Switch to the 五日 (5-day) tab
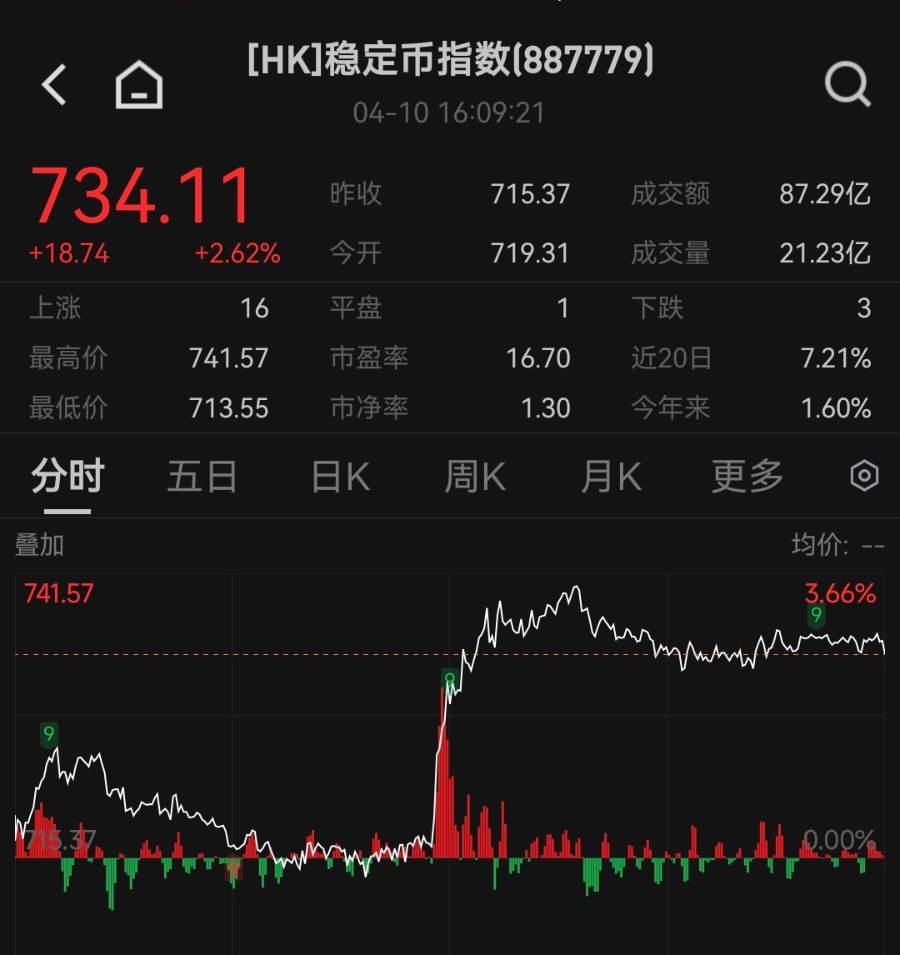900x955 pixels. point(201,477)
